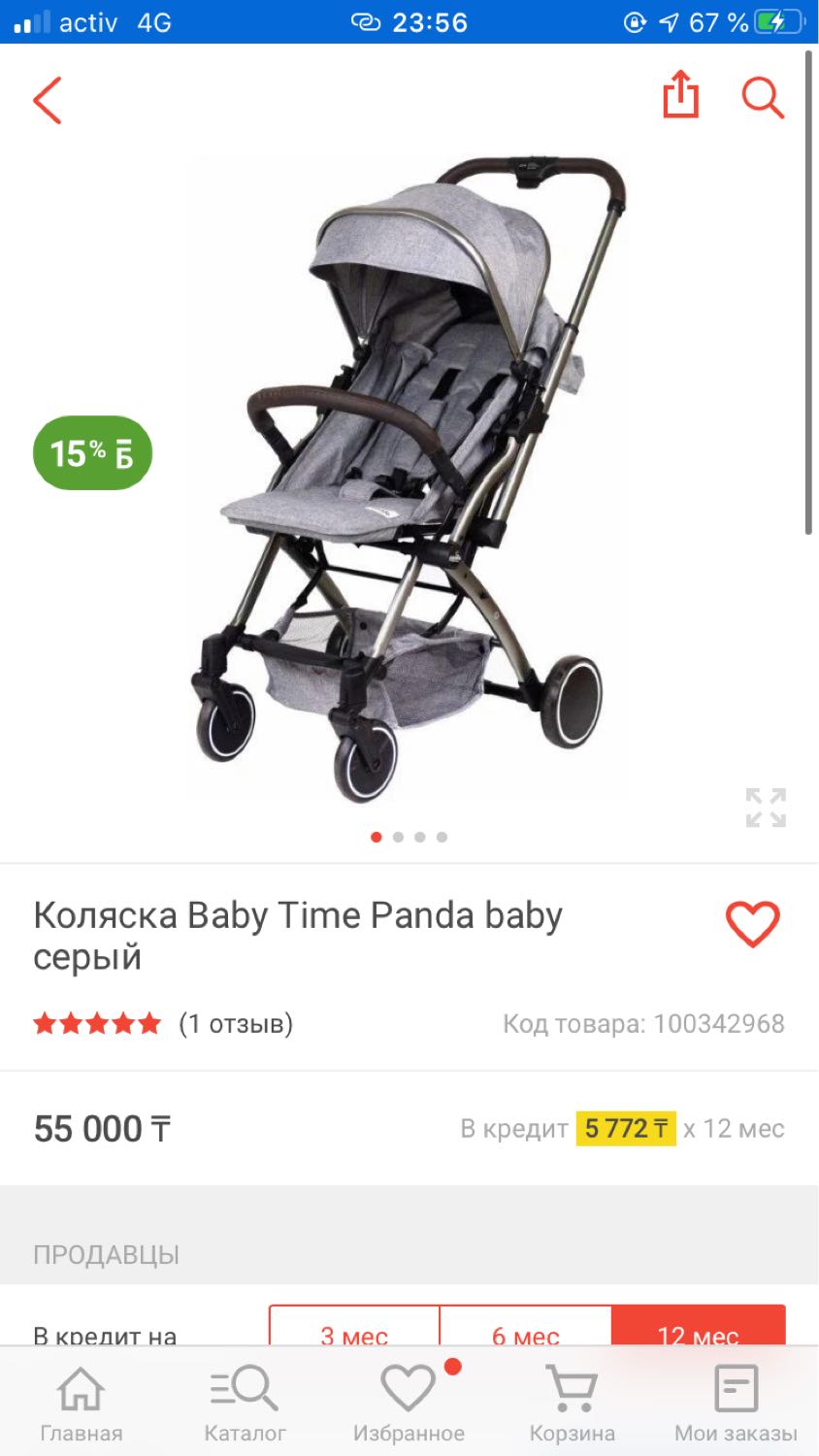The height and width of the screenshot is (1456, 819).
Task: Select the 3 мес credit term
Action: (x=354, y=1326)
